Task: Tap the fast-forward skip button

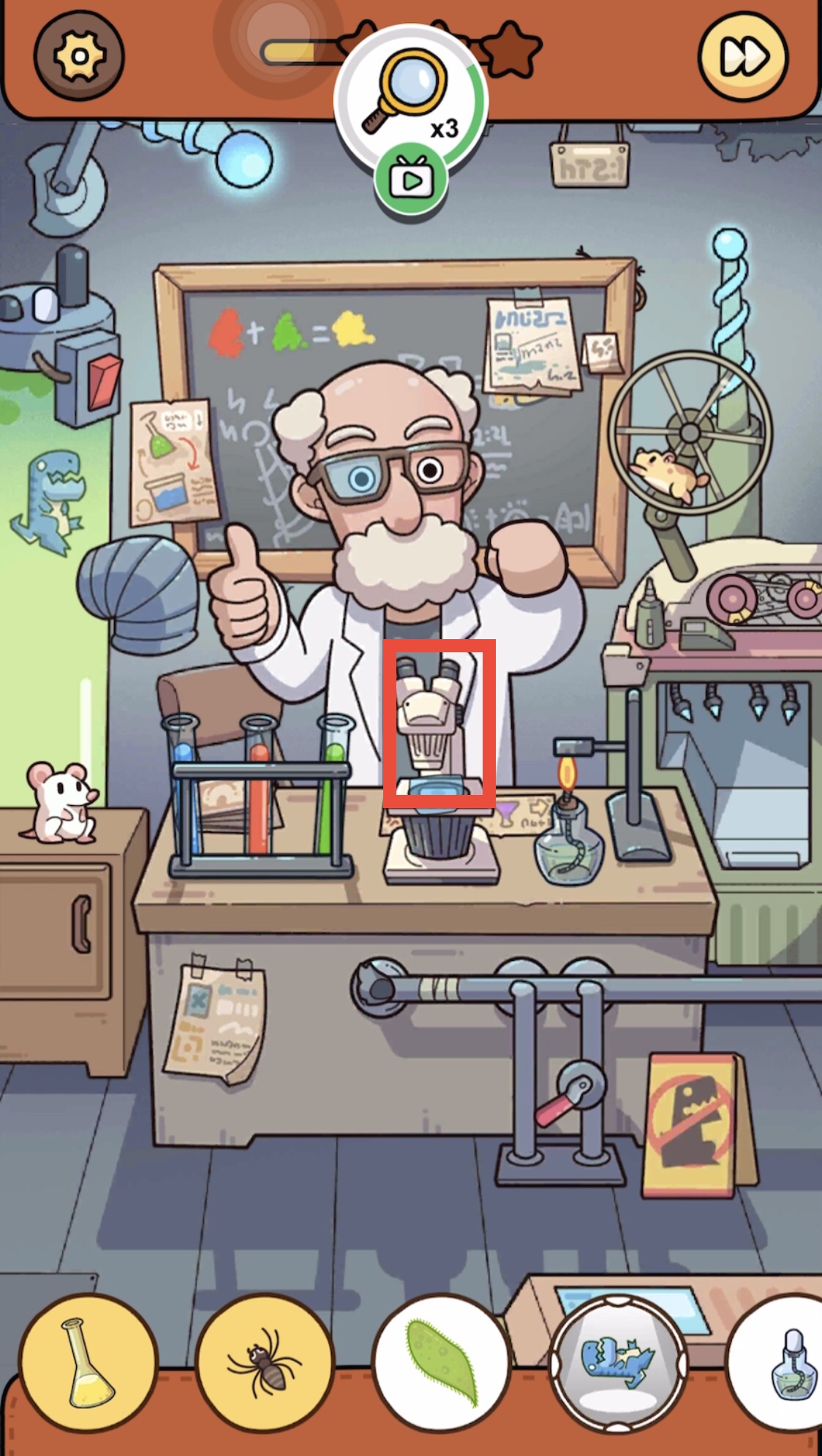Action: [743, 56]
